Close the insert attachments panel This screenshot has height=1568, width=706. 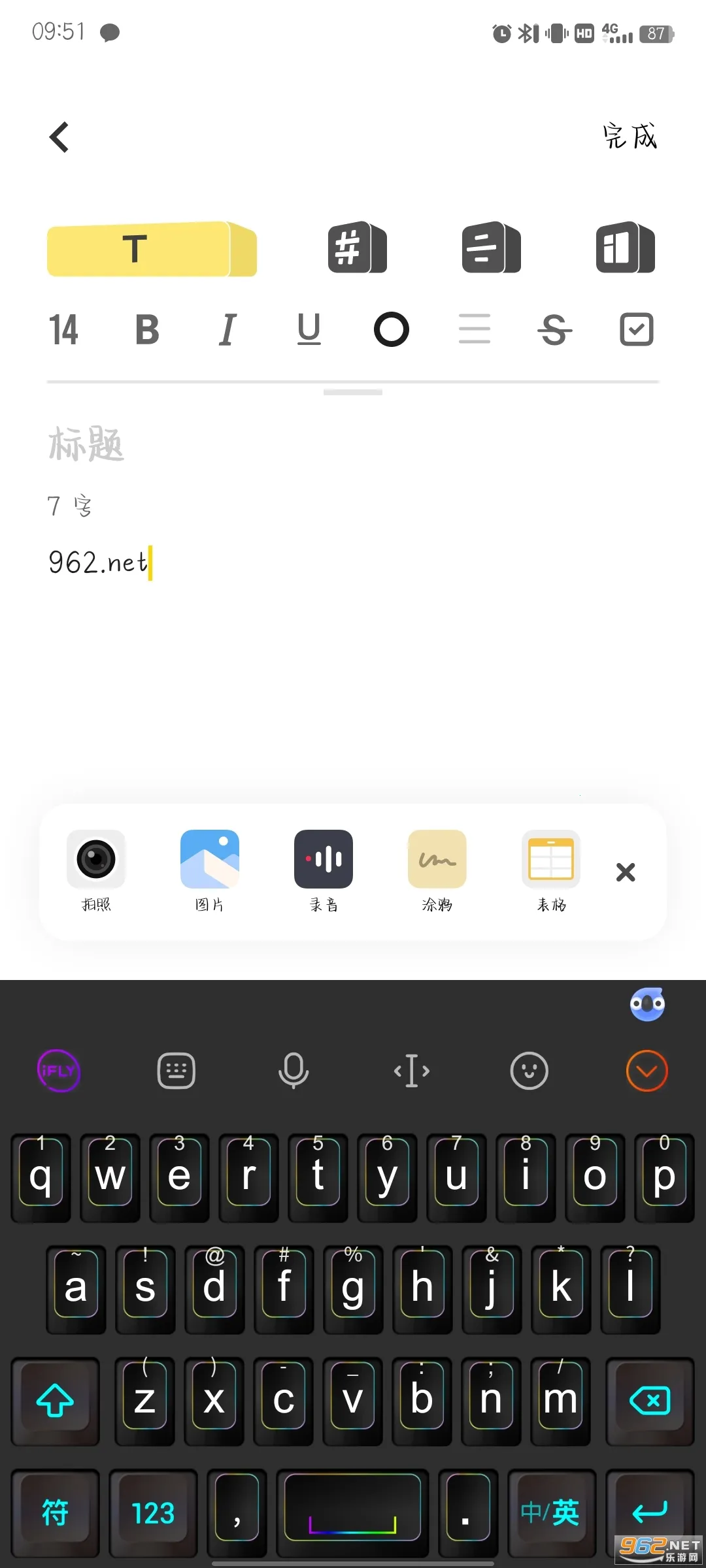pyautogui.click(x=626, y=872)
